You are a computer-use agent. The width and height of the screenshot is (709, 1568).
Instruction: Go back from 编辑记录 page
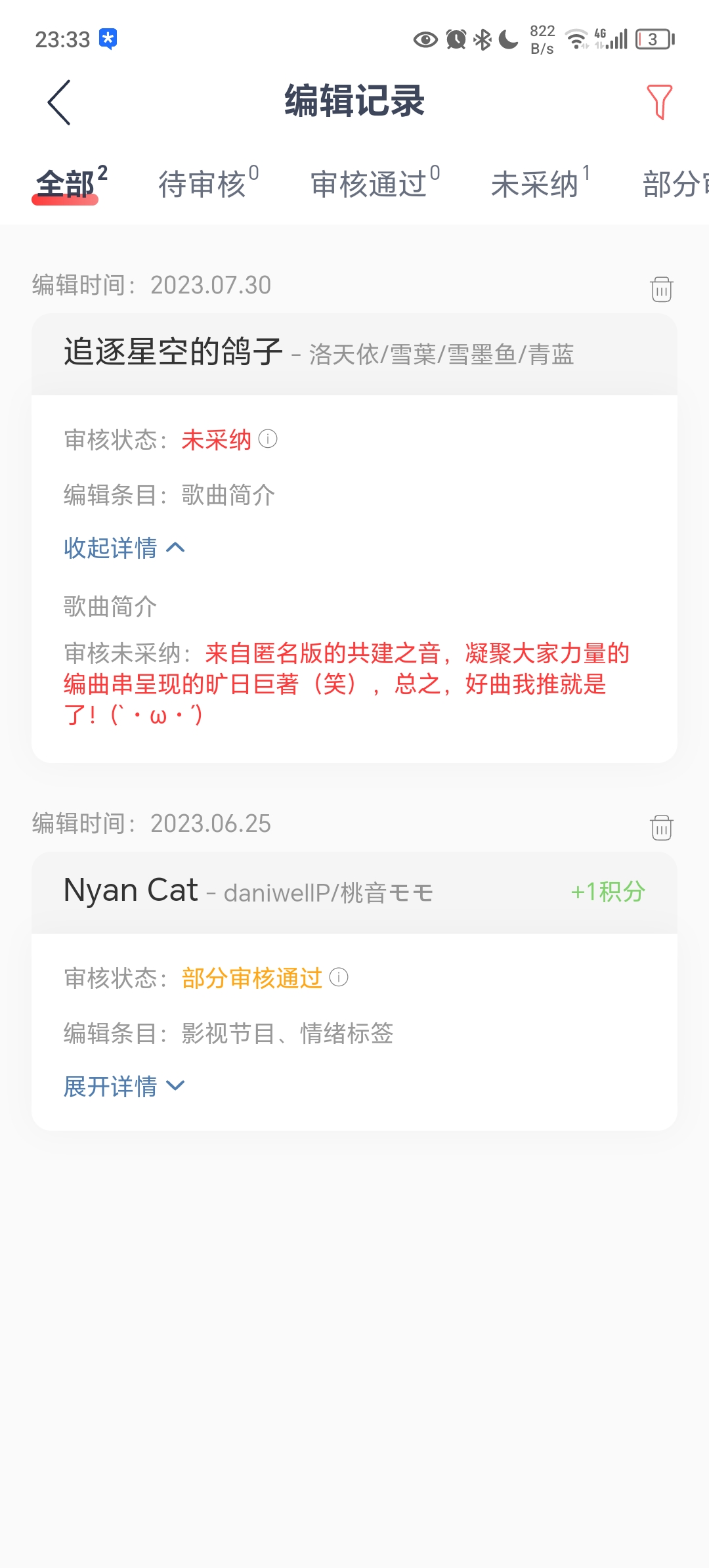click(x=59, y=102)
